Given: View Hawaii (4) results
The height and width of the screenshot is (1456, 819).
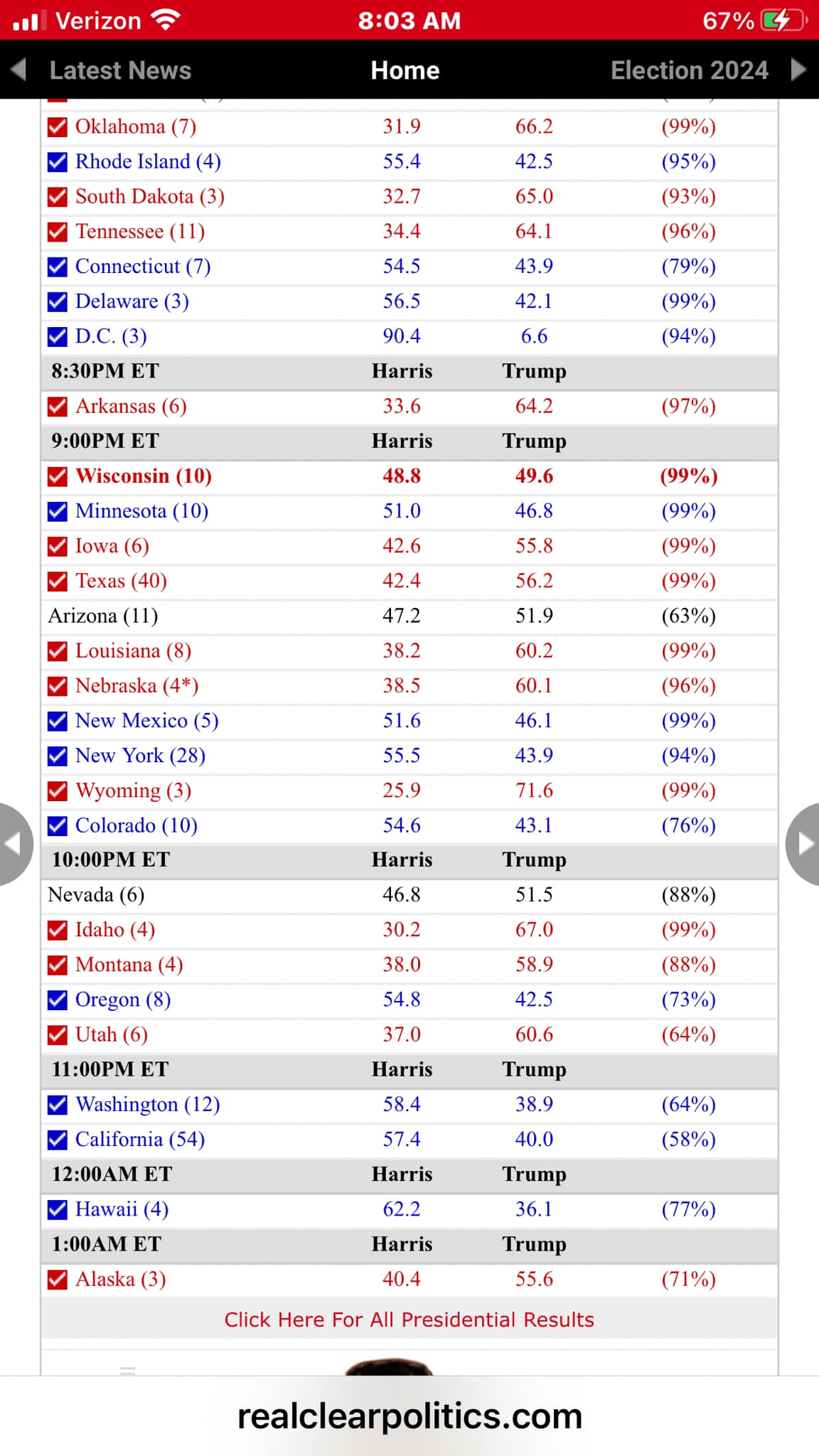Looking at the screenshot, I should [122, 1209].
